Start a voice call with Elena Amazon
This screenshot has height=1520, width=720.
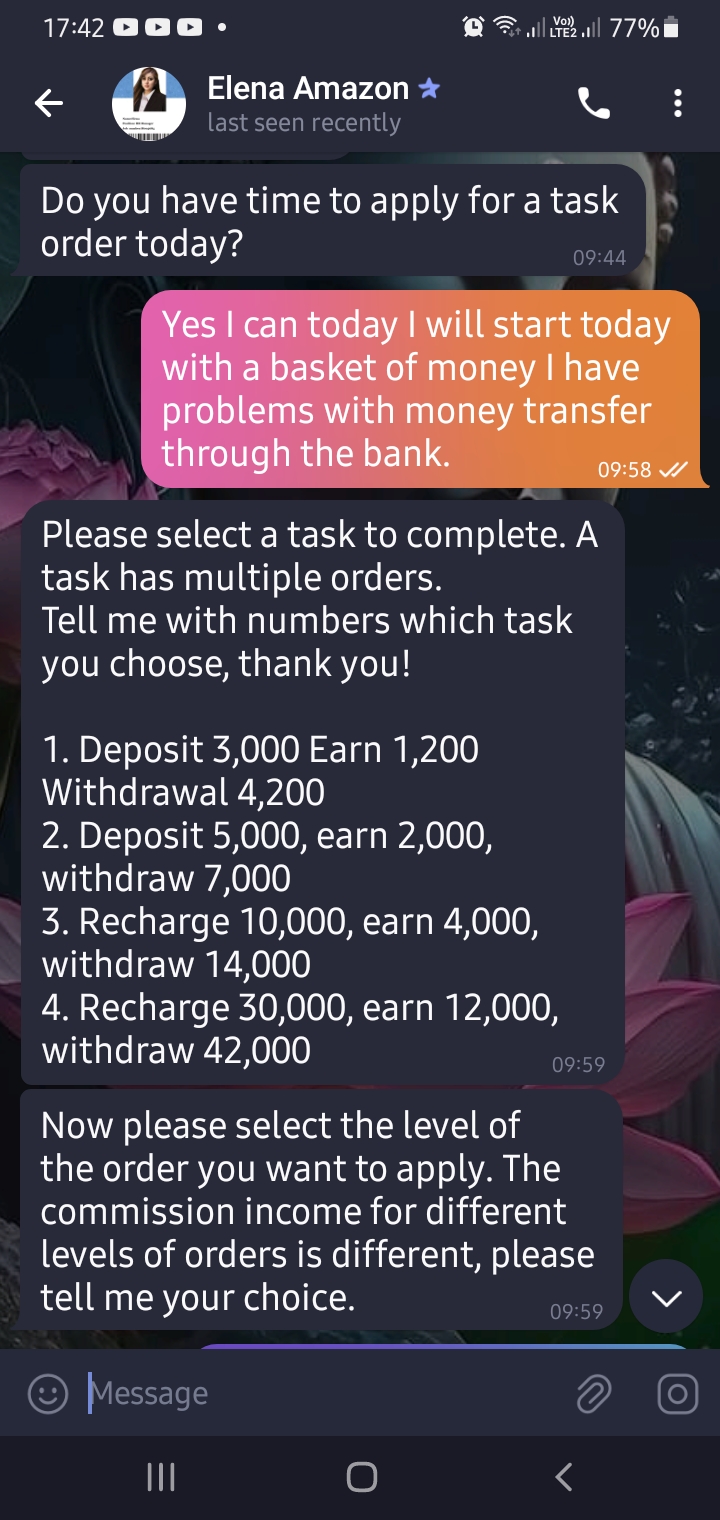pos(594,103)
